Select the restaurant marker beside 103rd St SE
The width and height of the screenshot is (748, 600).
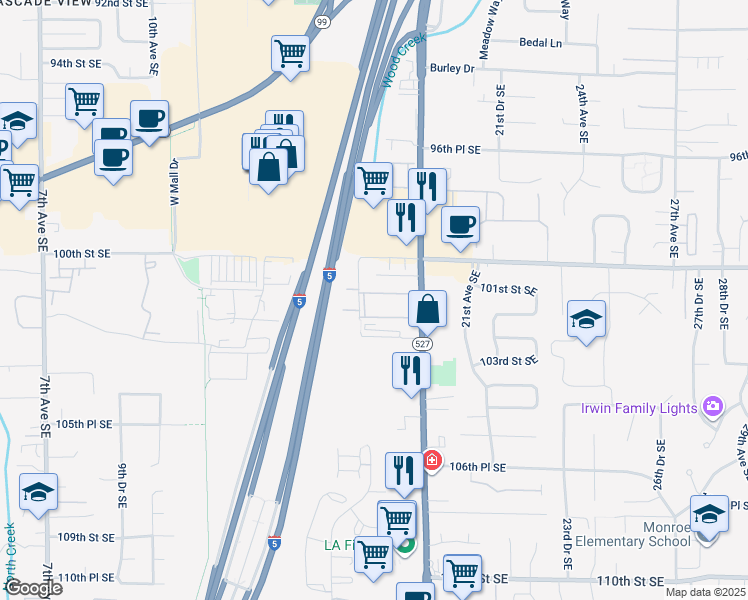click(x=411, y=374)
